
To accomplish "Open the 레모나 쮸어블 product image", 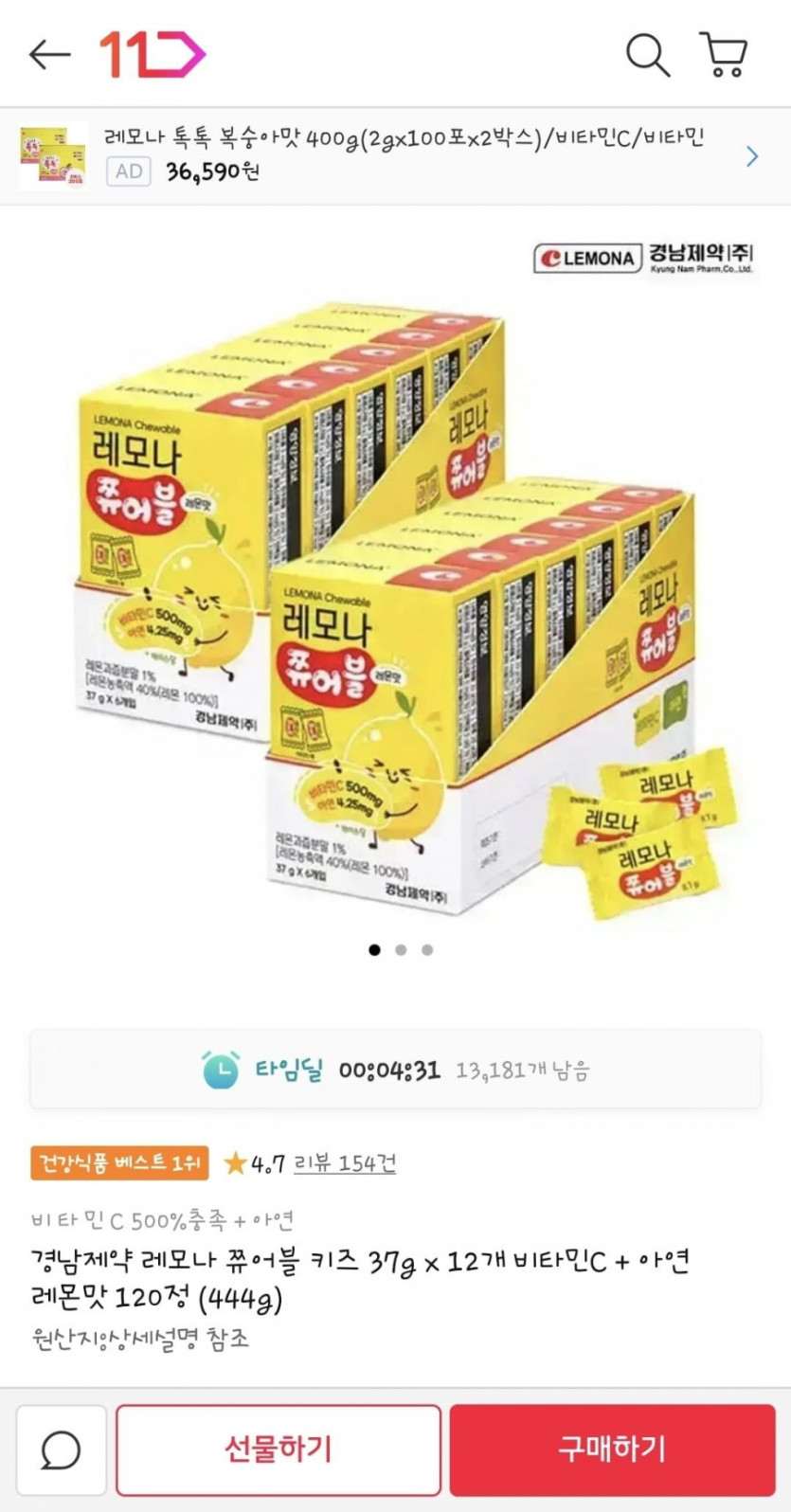I will coord(395,606).
